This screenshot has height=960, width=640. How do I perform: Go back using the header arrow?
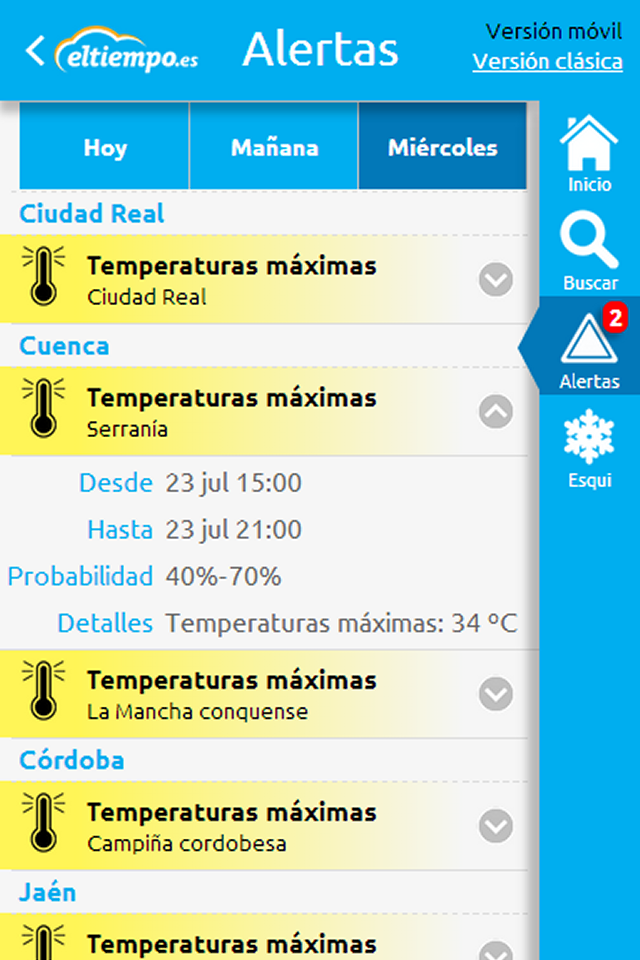pos(36,50)
